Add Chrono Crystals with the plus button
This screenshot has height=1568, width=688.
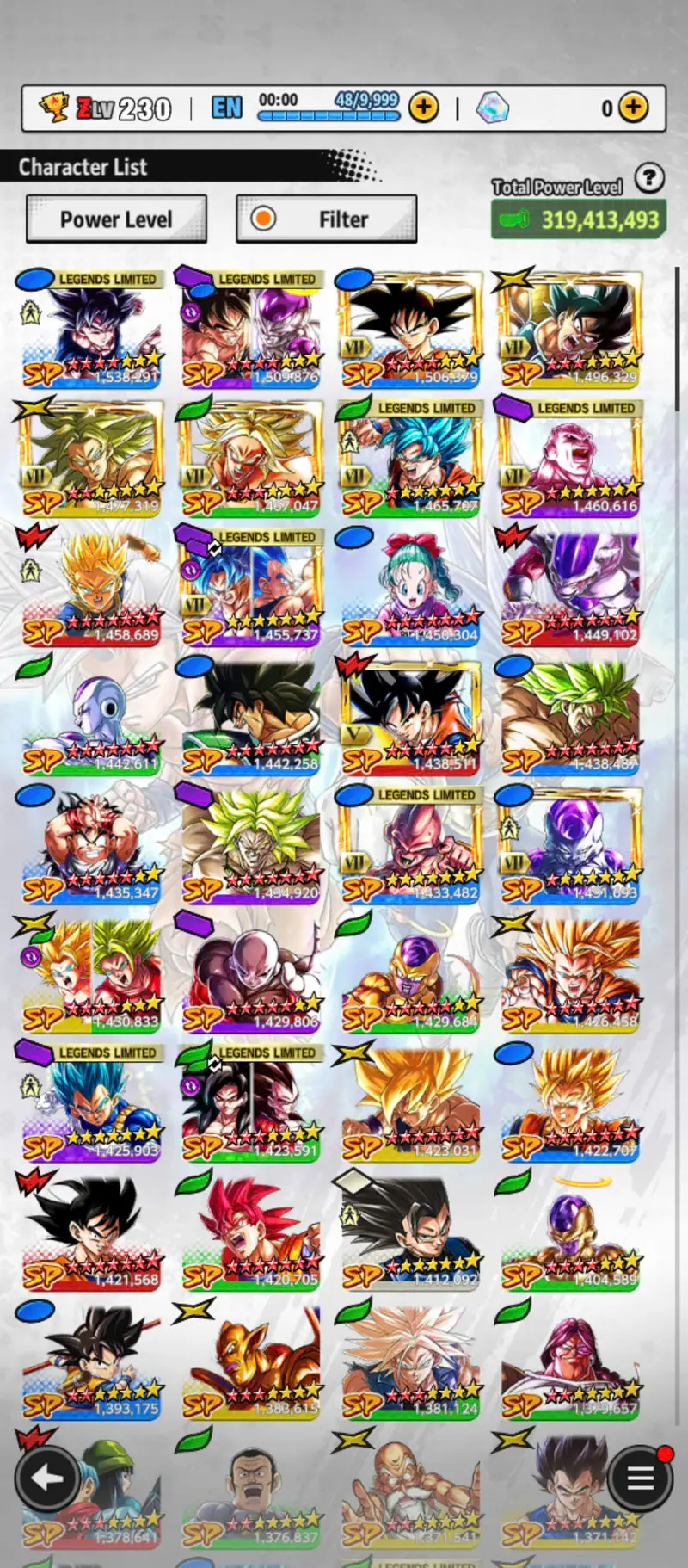point(634,108)
